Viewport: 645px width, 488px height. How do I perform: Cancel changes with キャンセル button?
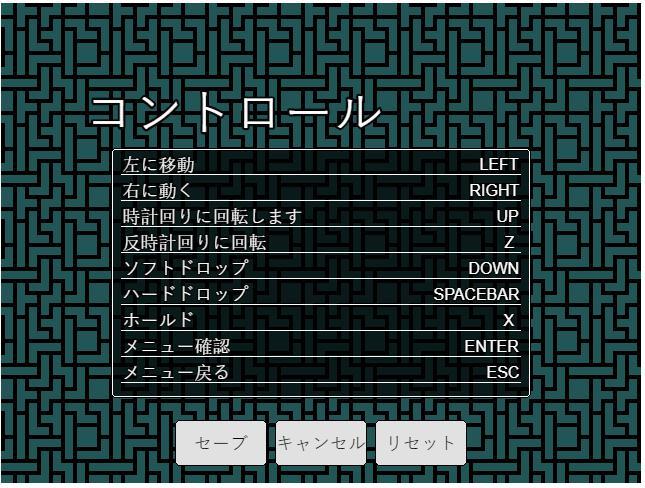coord(320,443)
